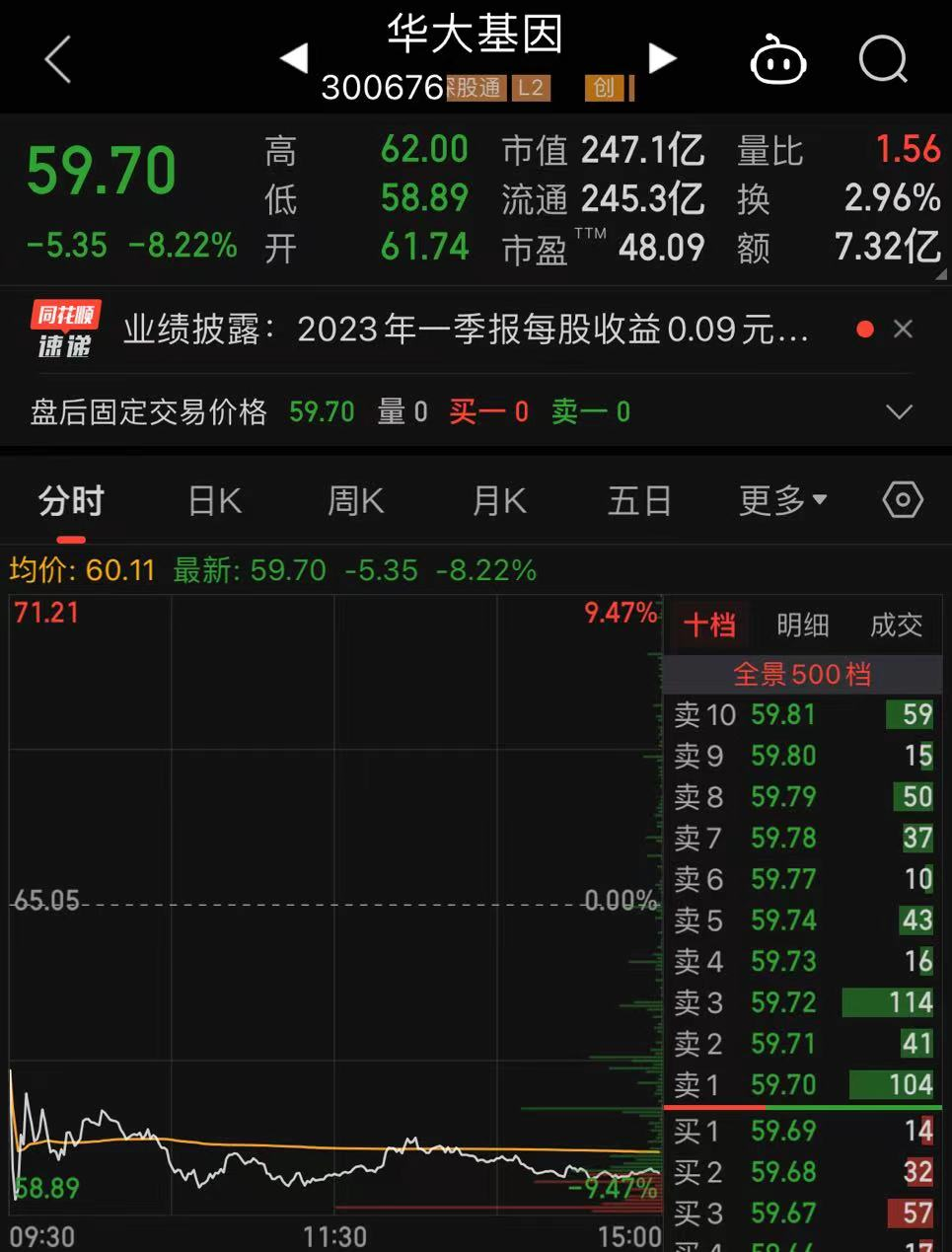Click the L2 market data badge

[530, 88]
